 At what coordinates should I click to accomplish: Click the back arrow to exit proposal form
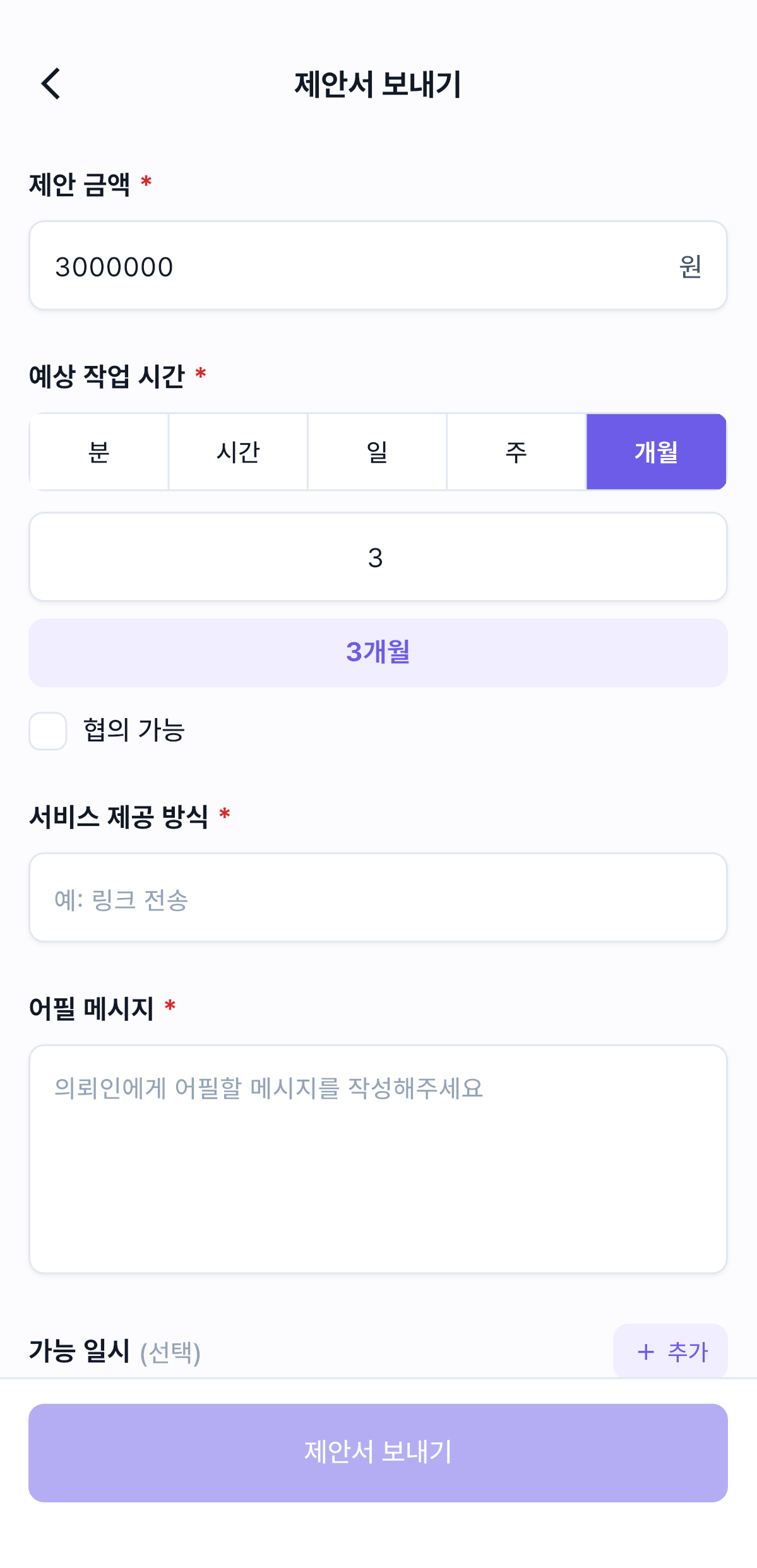[x=51, y=83]
